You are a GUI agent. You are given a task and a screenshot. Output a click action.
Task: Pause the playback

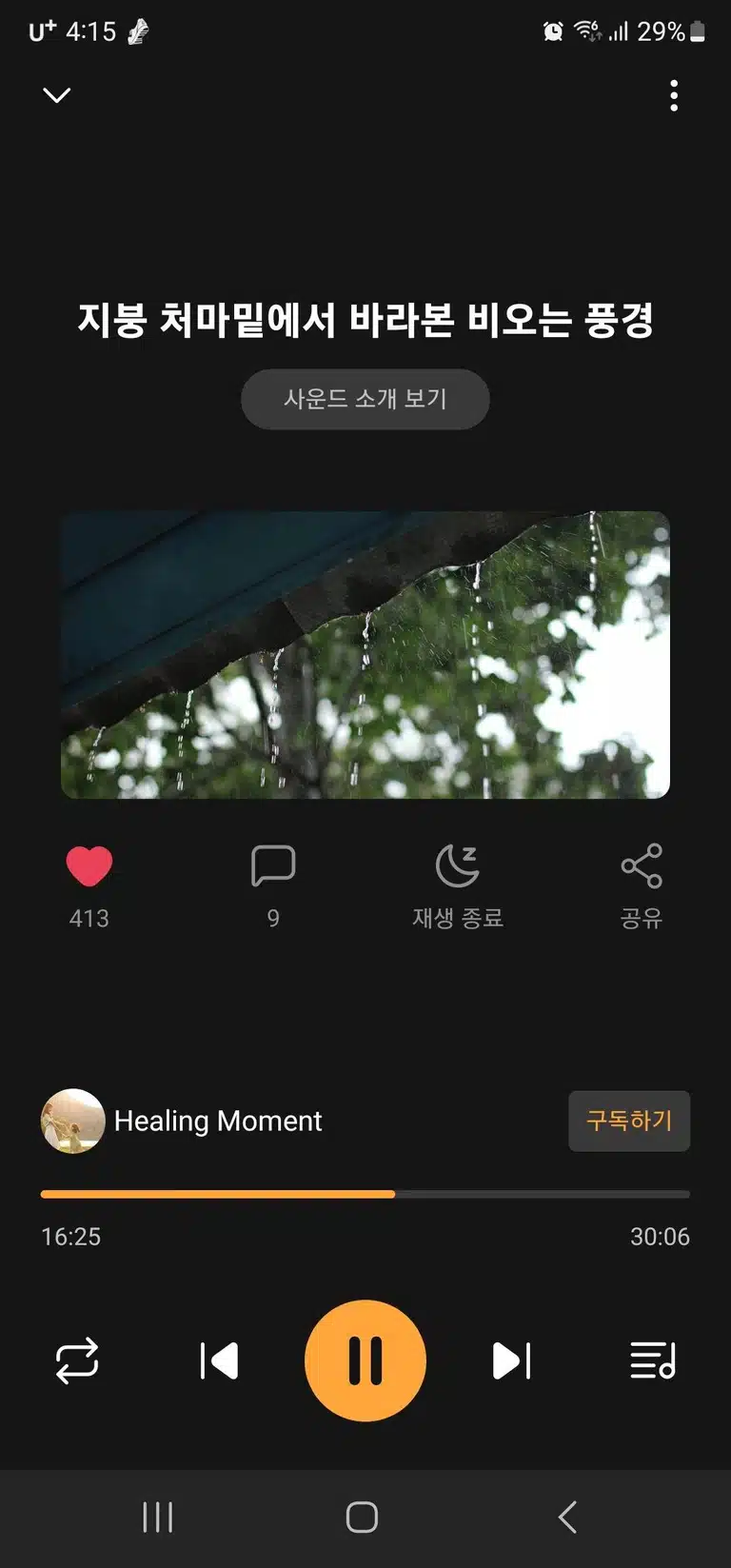365,1360
